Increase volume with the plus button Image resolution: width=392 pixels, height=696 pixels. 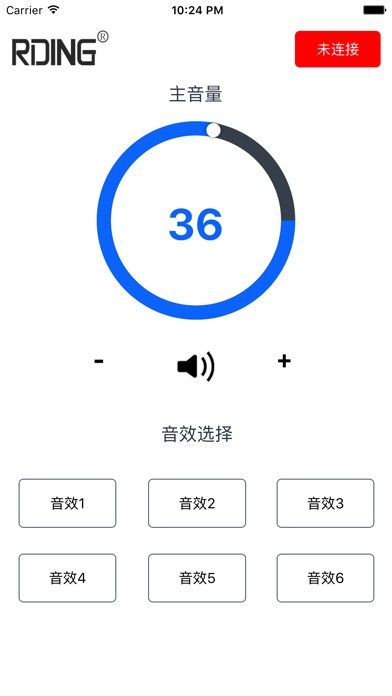click(x=284, y=361)
